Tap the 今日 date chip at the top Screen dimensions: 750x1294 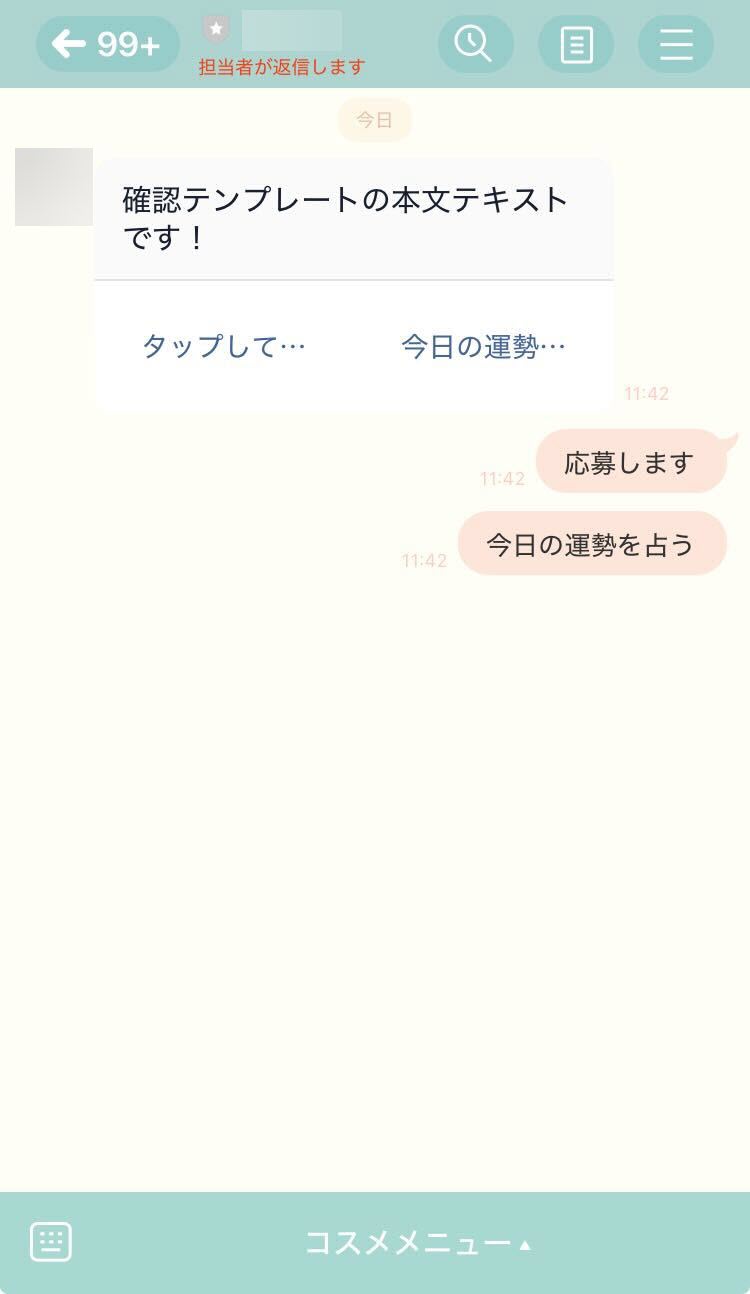[374, 119]
